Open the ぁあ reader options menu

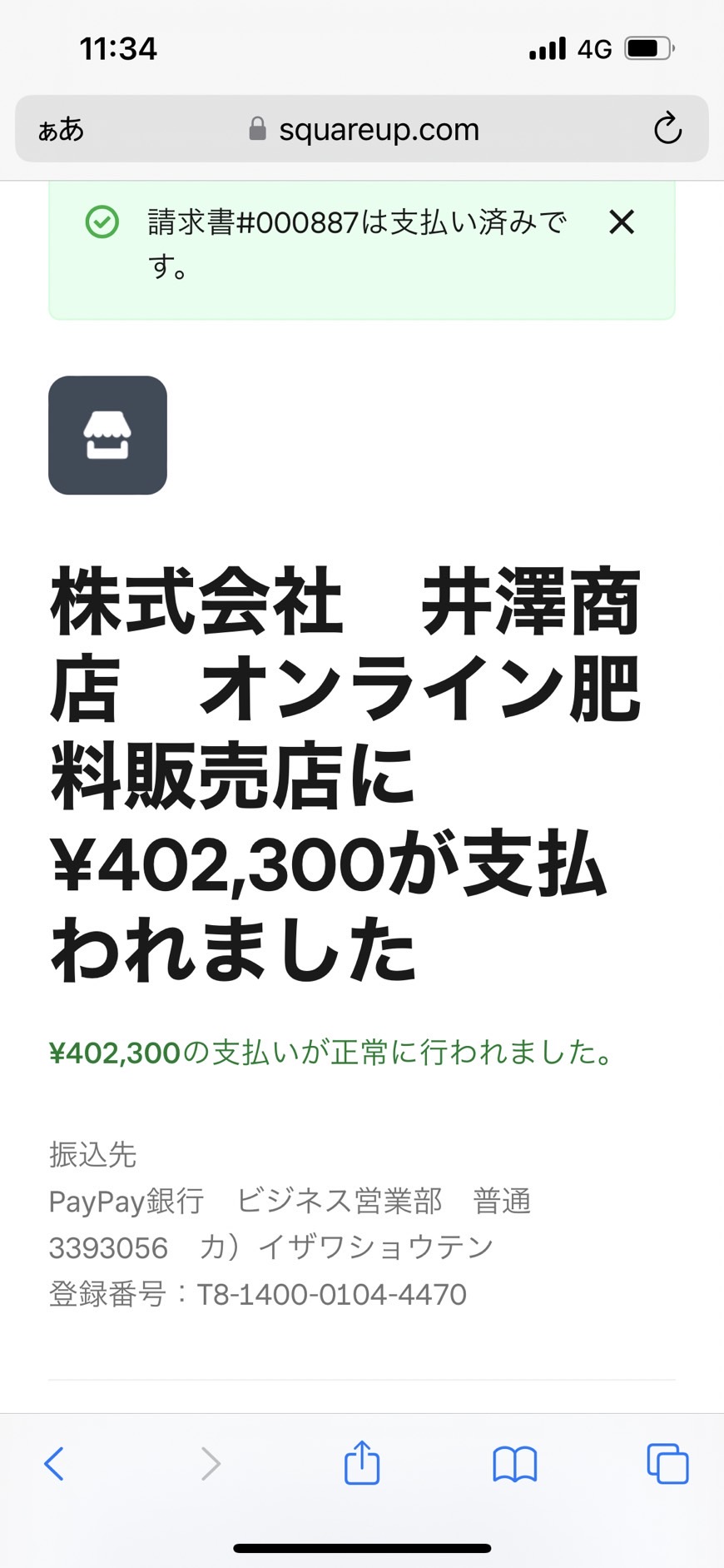(61, 130)
